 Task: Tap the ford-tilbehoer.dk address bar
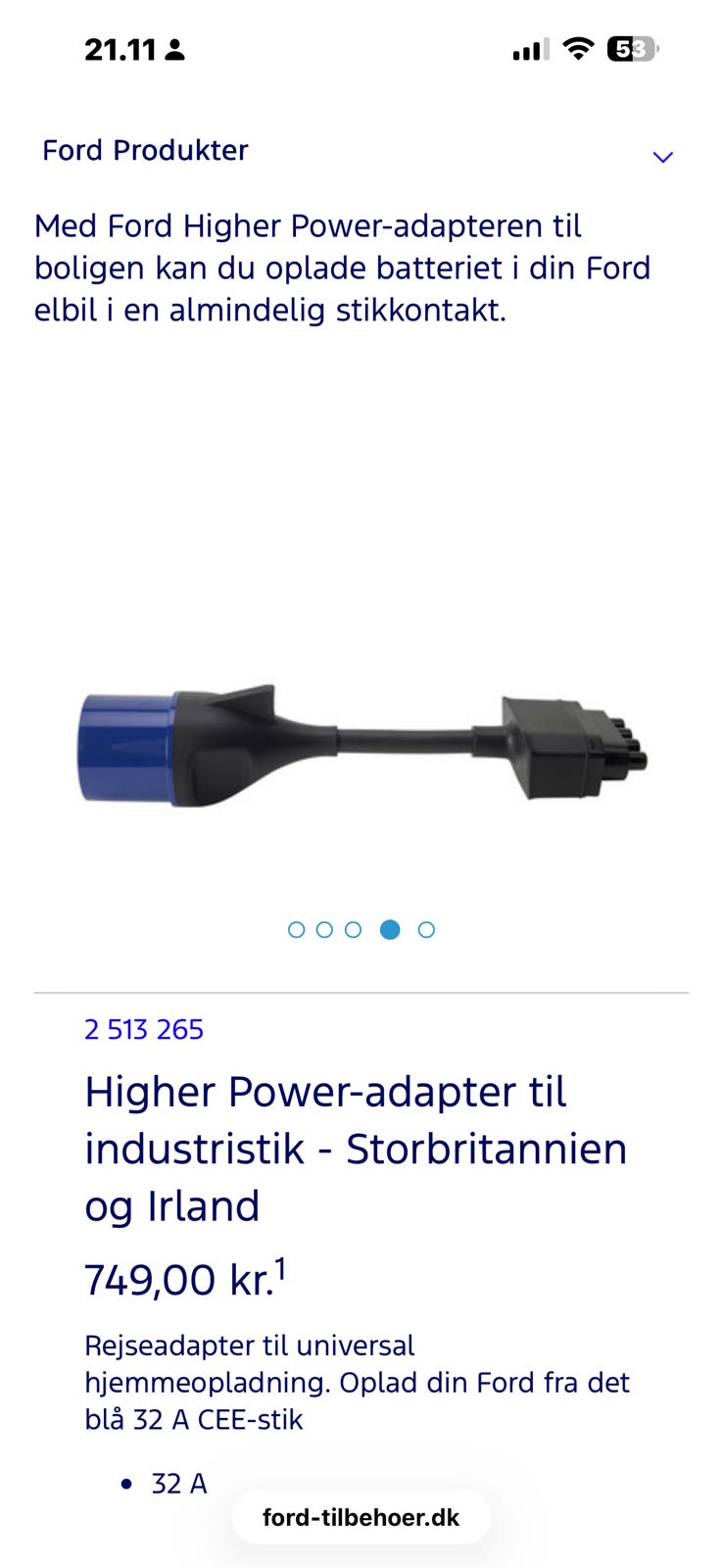tap(361, 1518)
